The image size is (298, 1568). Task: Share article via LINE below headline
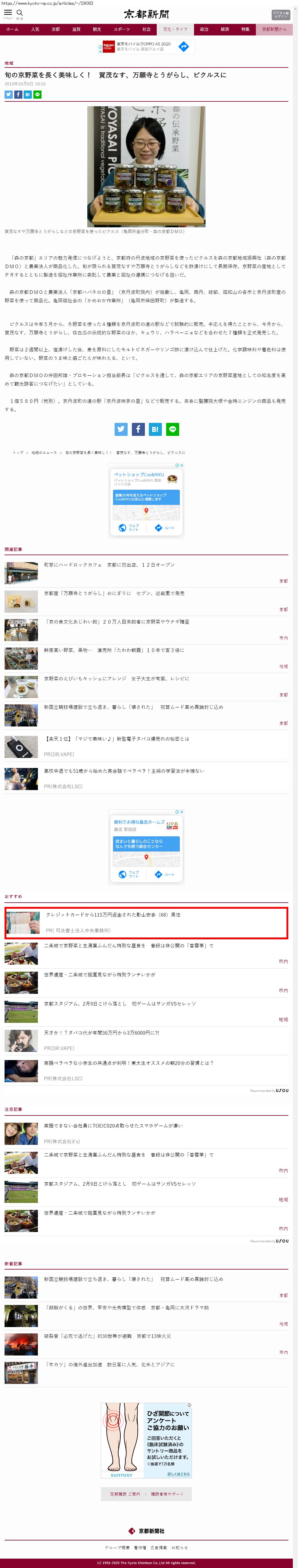(38, 94)
